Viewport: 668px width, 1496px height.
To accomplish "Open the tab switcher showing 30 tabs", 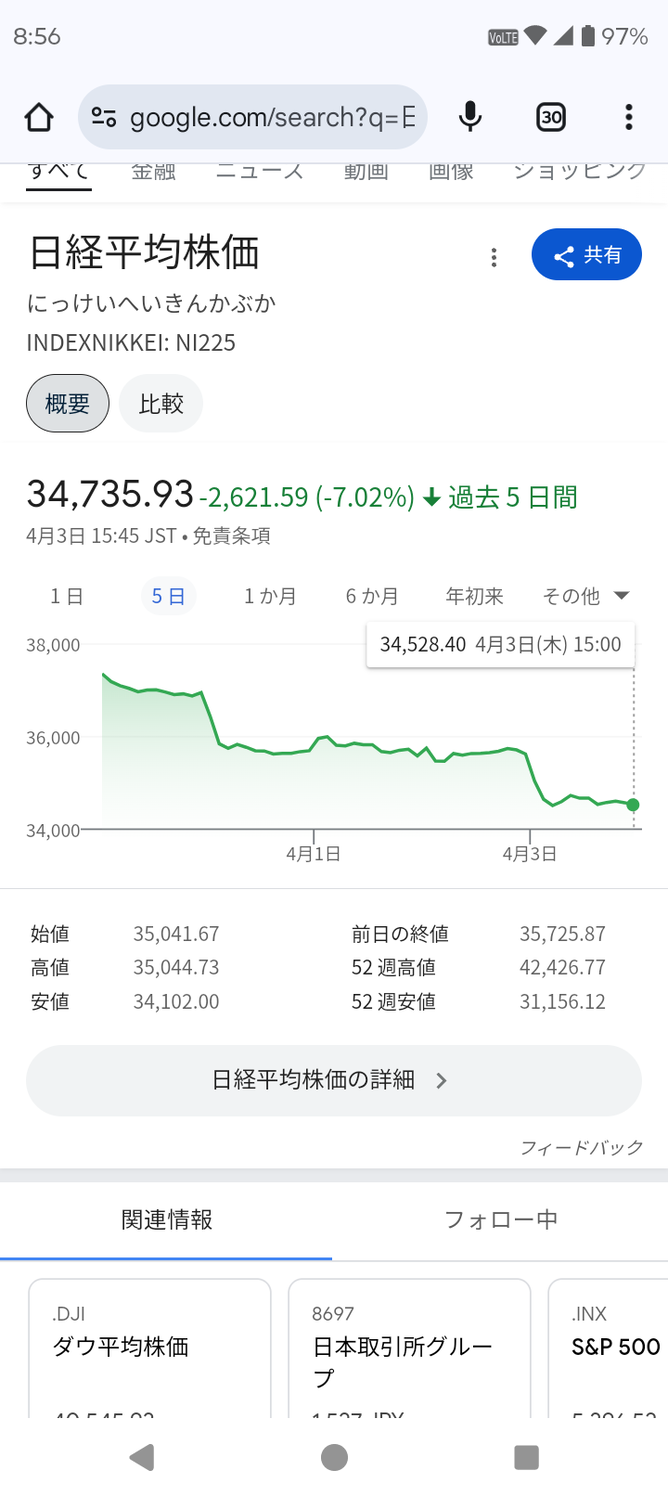I will coord(551,117).
